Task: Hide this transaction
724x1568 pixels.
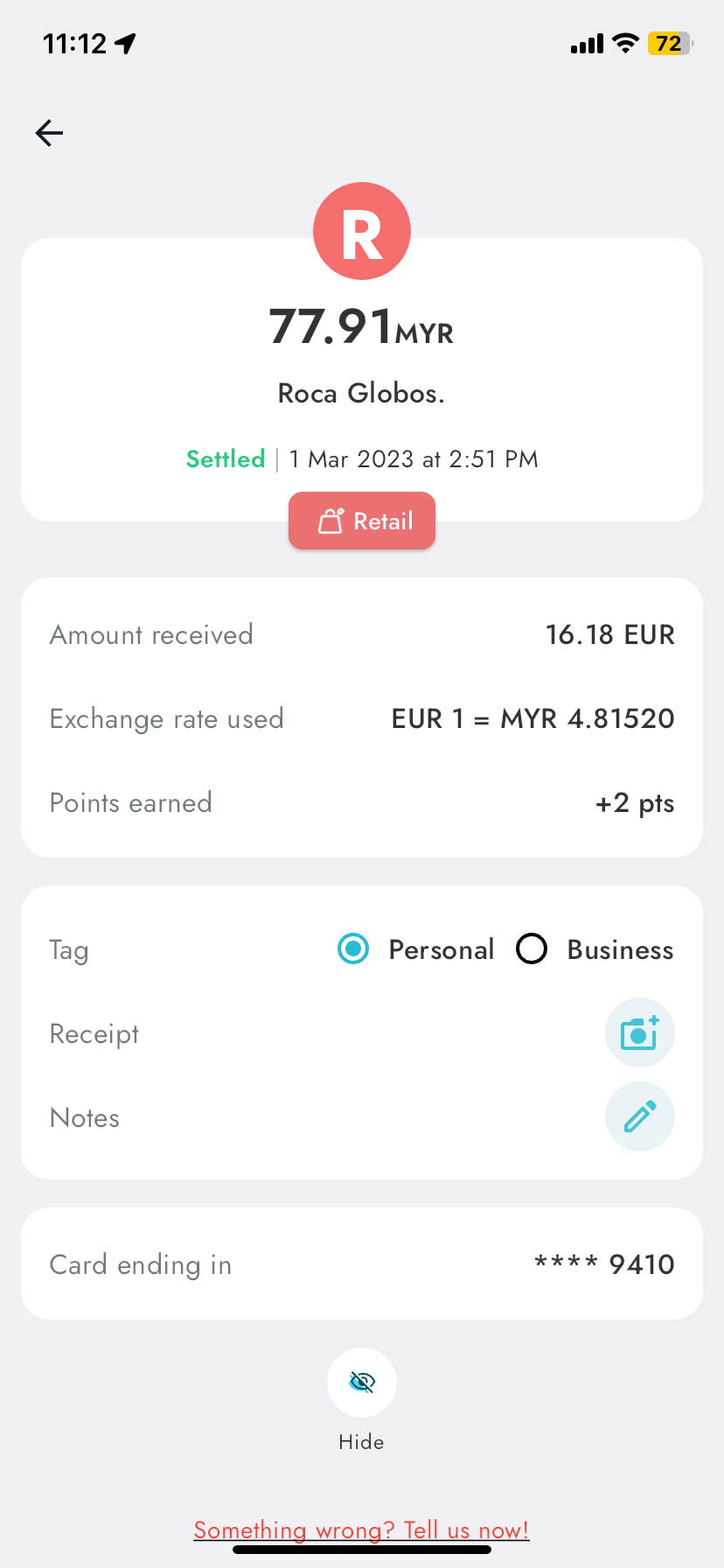Action: pyautogui.click(x=362, y=1382)
